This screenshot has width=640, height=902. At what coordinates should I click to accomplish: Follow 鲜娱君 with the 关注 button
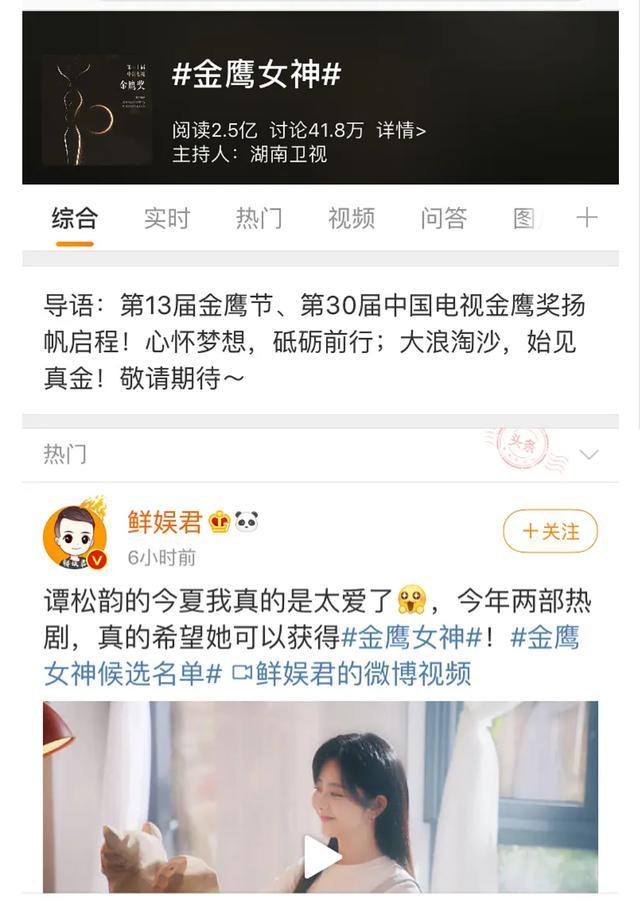pos(550,532)
